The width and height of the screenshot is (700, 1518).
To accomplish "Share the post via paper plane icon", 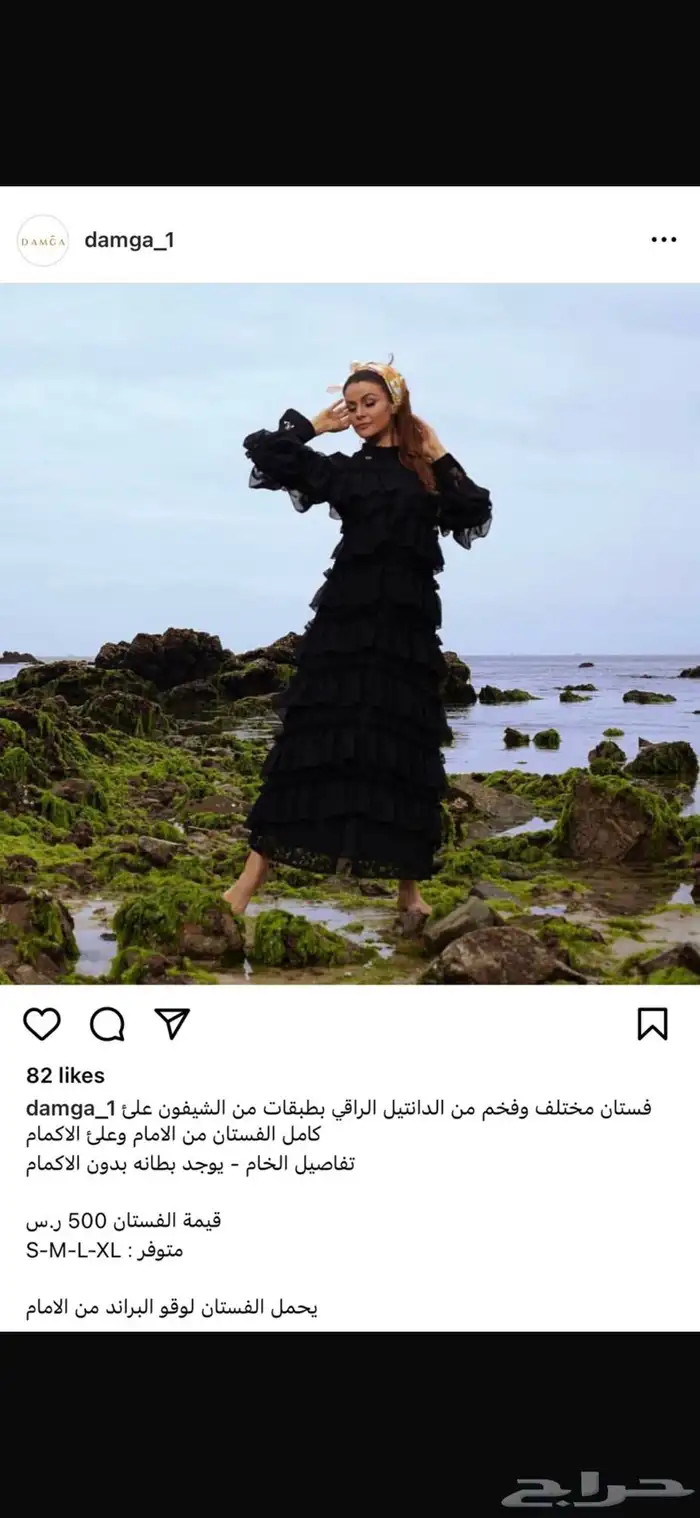I will tap(172, 1023).
